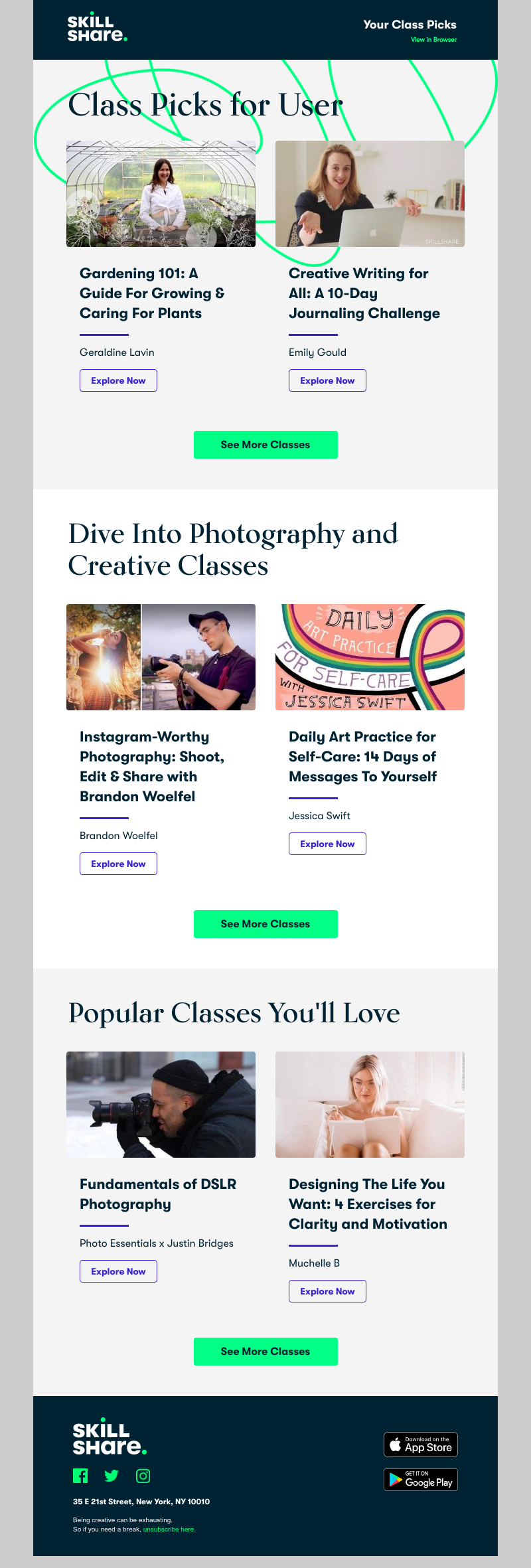Open the Fundamentals of DSLR Photography image

point(161,1105)
